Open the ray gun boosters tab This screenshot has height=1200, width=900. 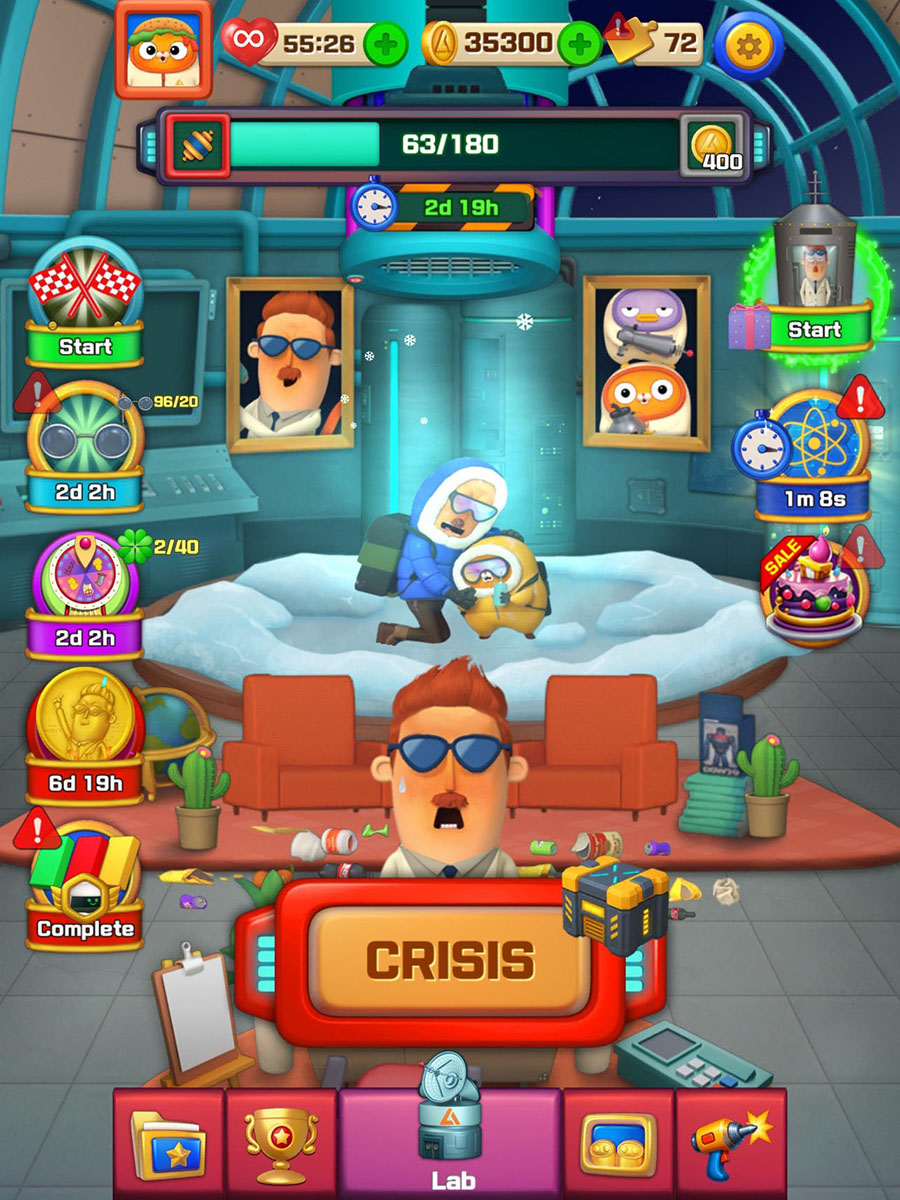coord(731,1145)
